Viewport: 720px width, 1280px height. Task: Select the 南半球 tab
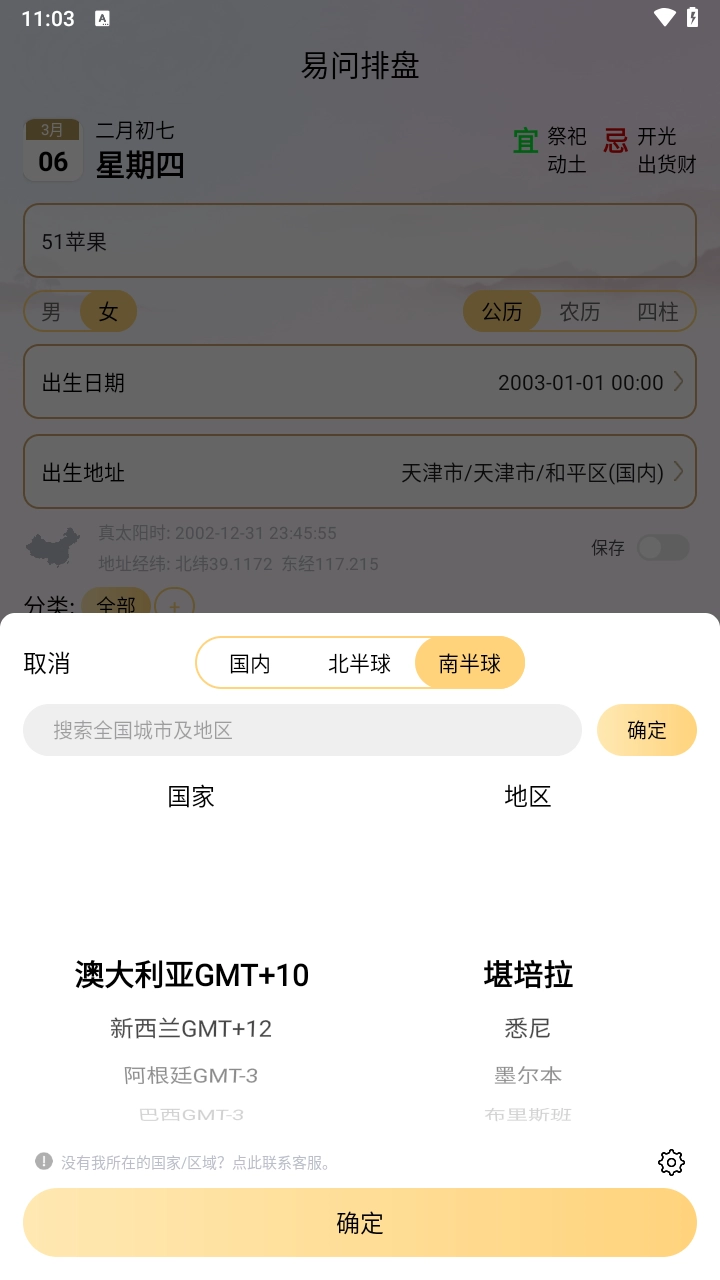click(469, 663)
